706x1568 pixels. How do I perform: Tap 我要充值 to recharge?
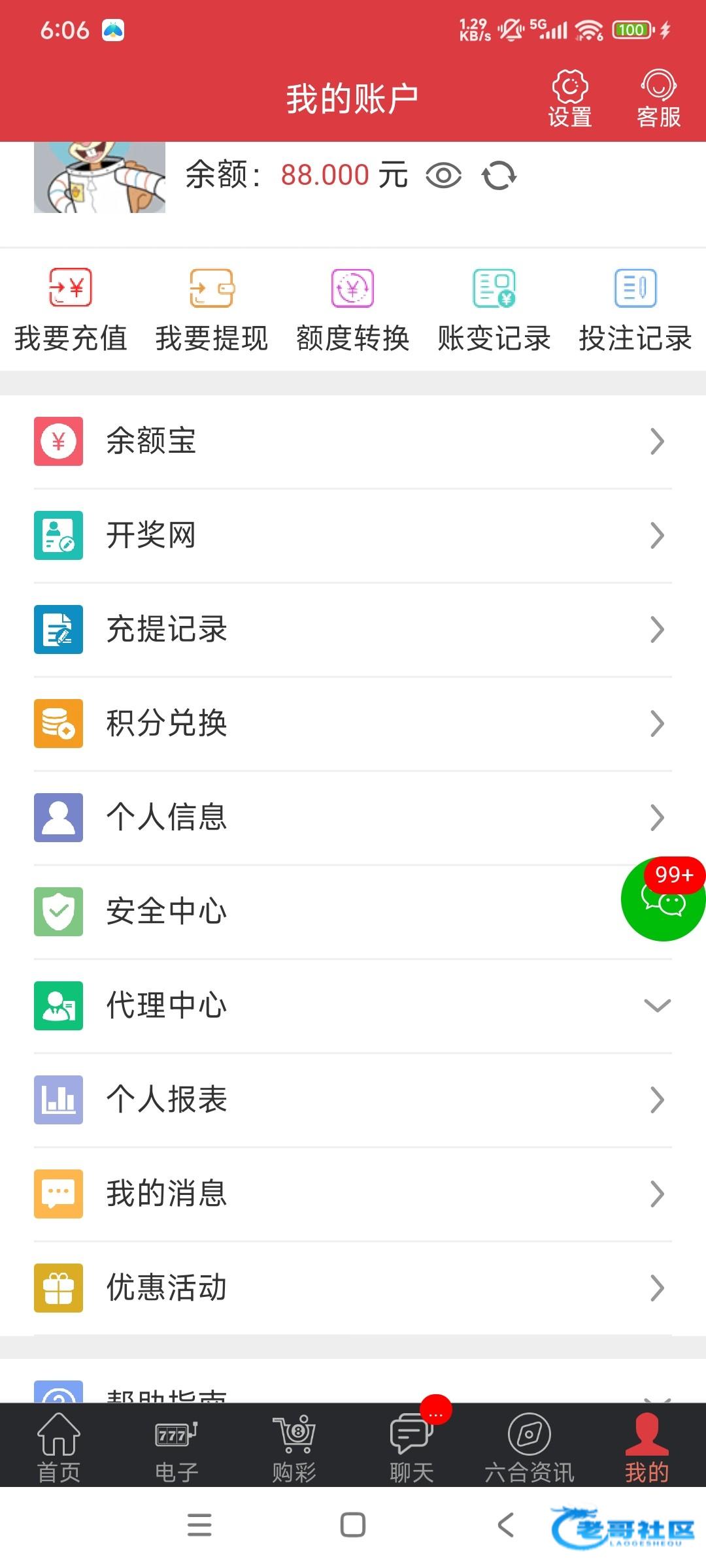[71, 310]
